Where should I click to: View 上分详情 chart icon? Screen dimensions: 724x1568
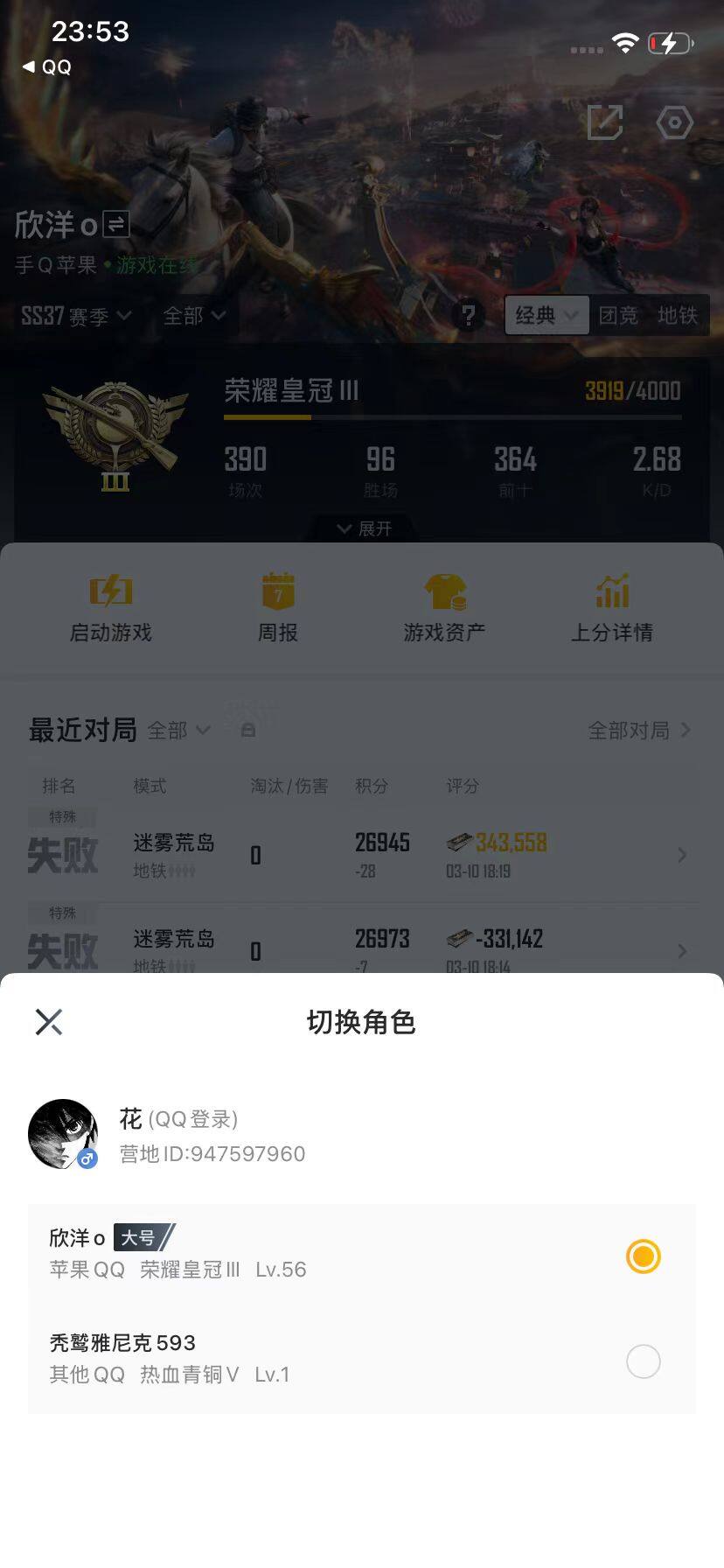coord(613,591)
